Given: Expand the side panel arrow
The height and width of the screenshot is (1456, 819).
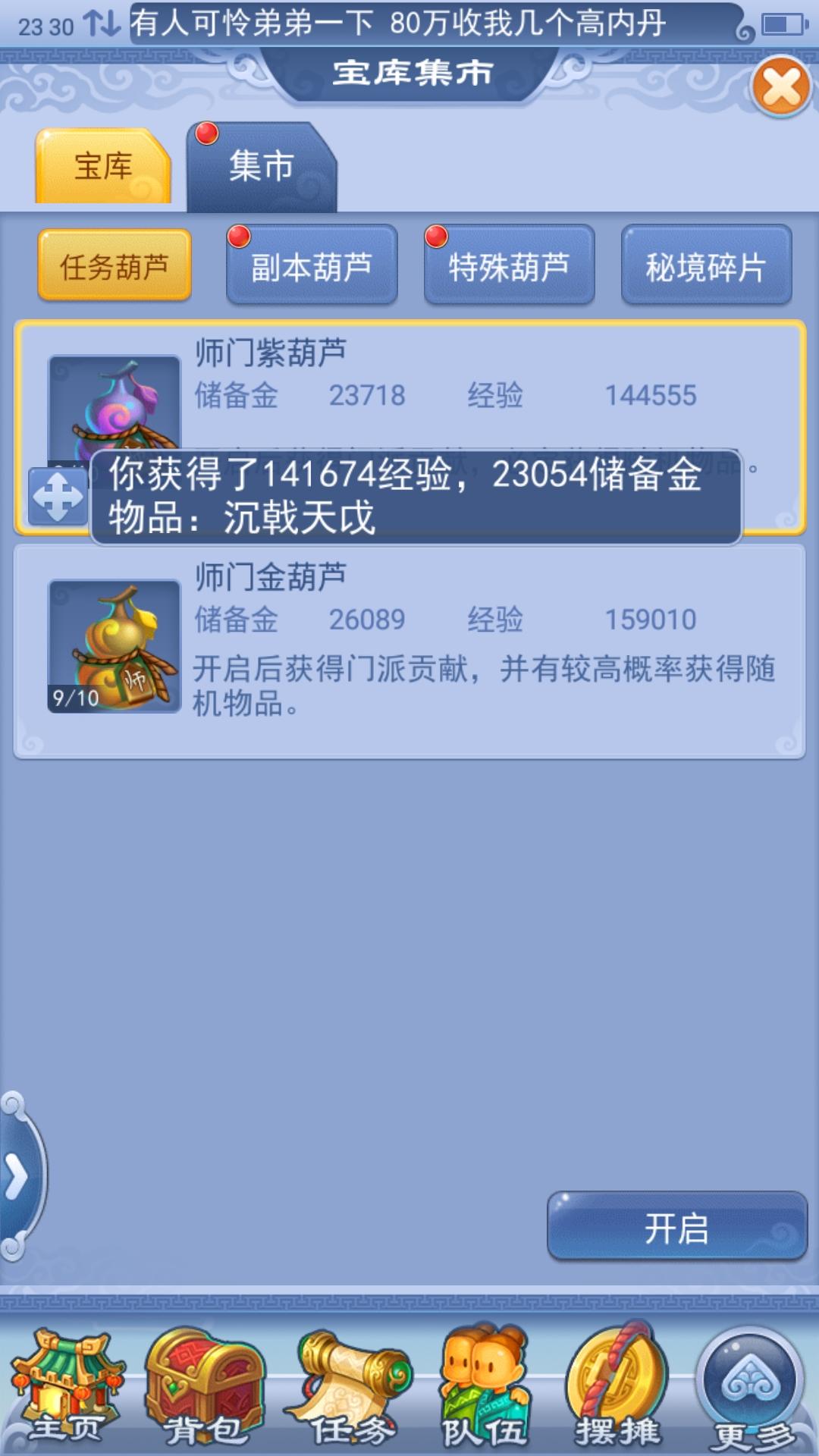Looking at the screenshot, I should point(18,1177).
